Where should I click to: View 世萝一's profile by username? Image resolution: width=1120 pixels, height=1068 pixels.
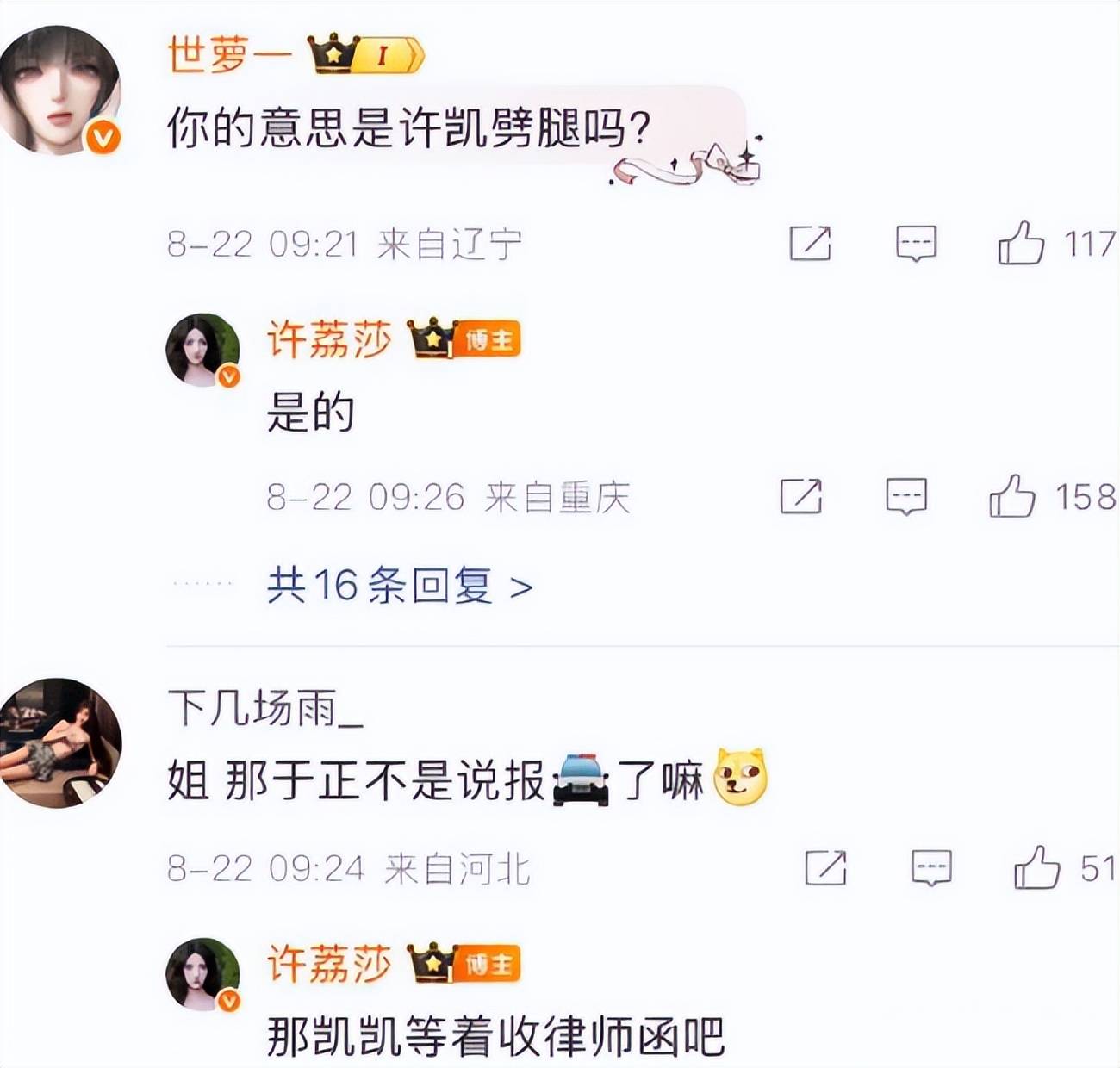click(x=229, y=55)
